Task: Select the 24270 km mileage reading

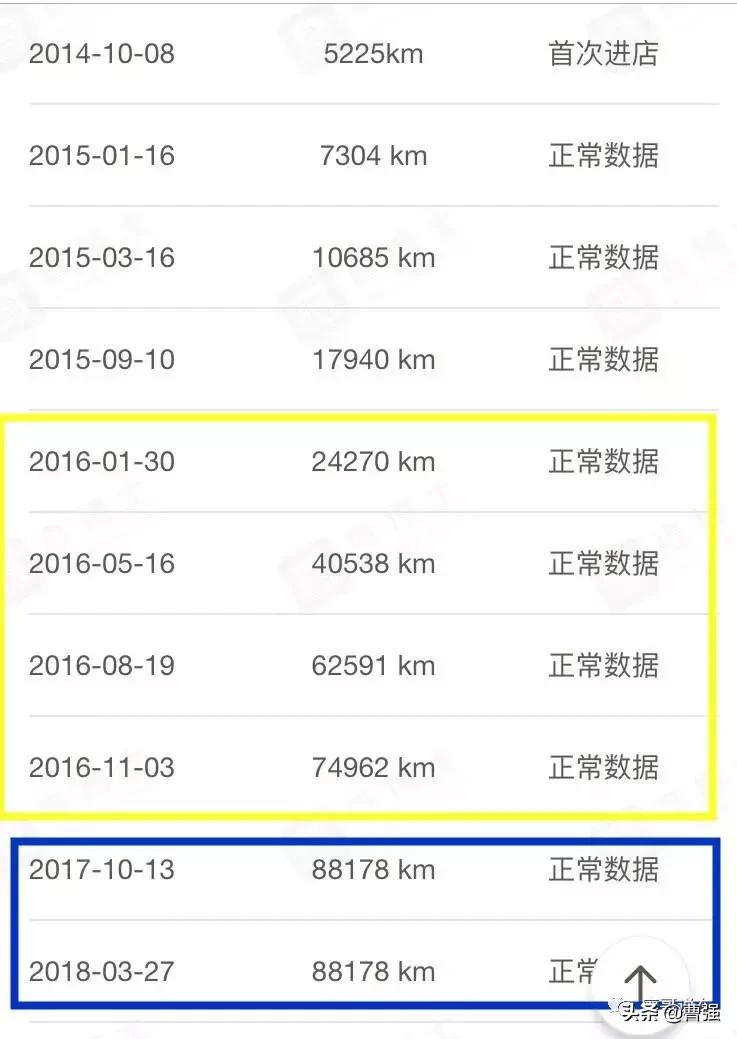Action: click(374, 461)
